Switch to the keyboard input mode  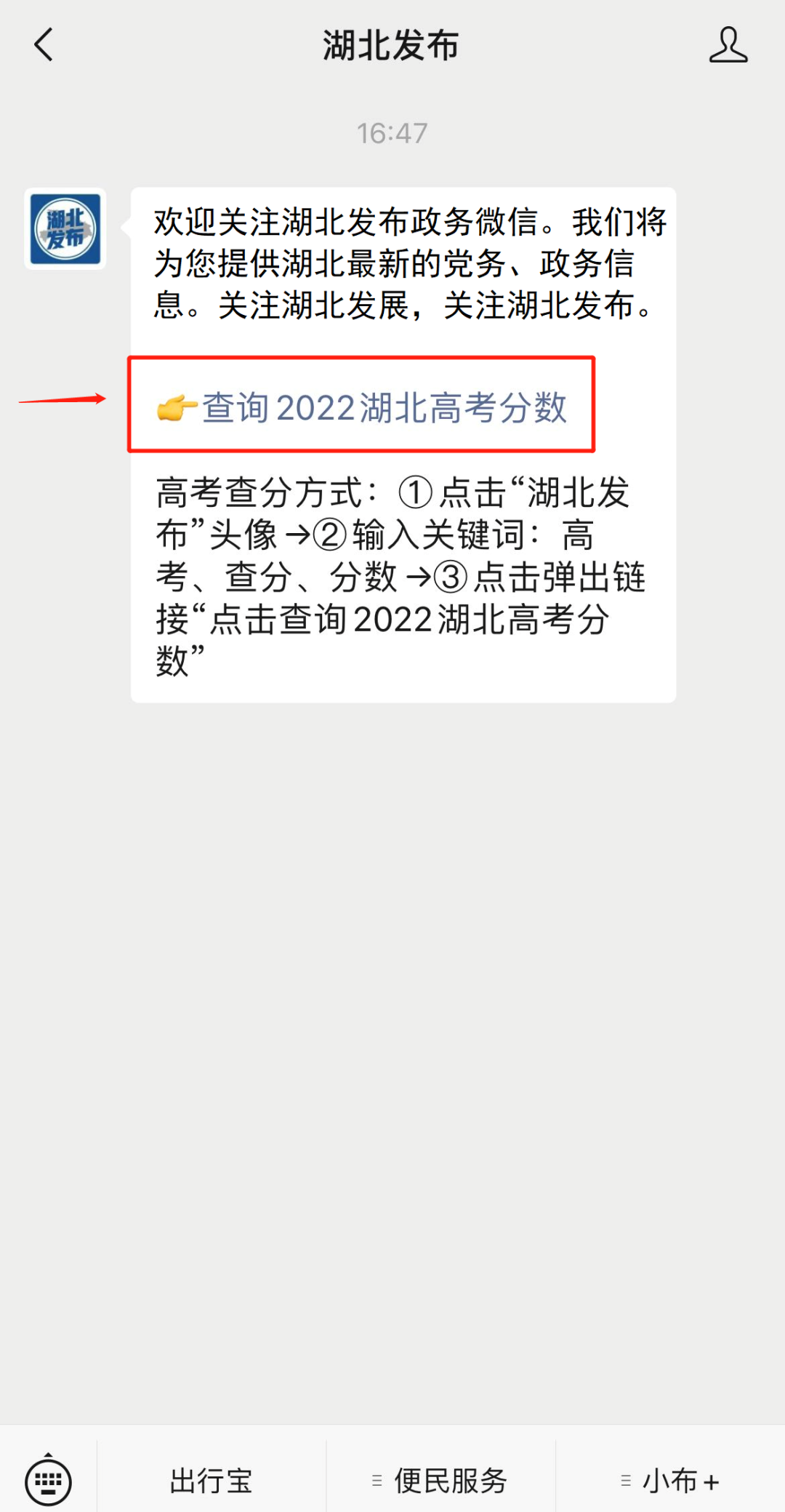[x=48, y=1481]
